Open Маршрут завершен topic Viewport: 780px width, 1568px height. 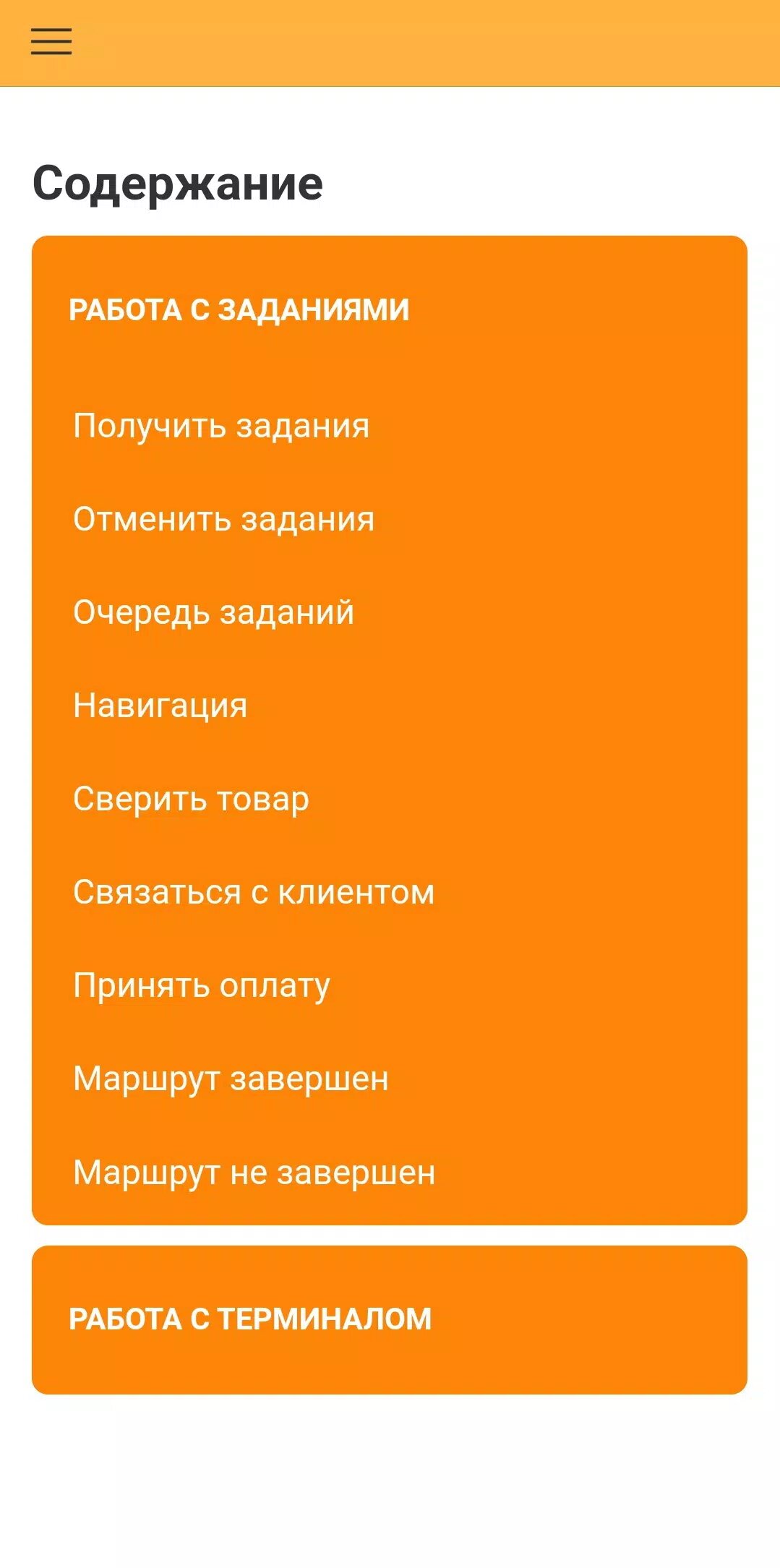click(231, 1079)
